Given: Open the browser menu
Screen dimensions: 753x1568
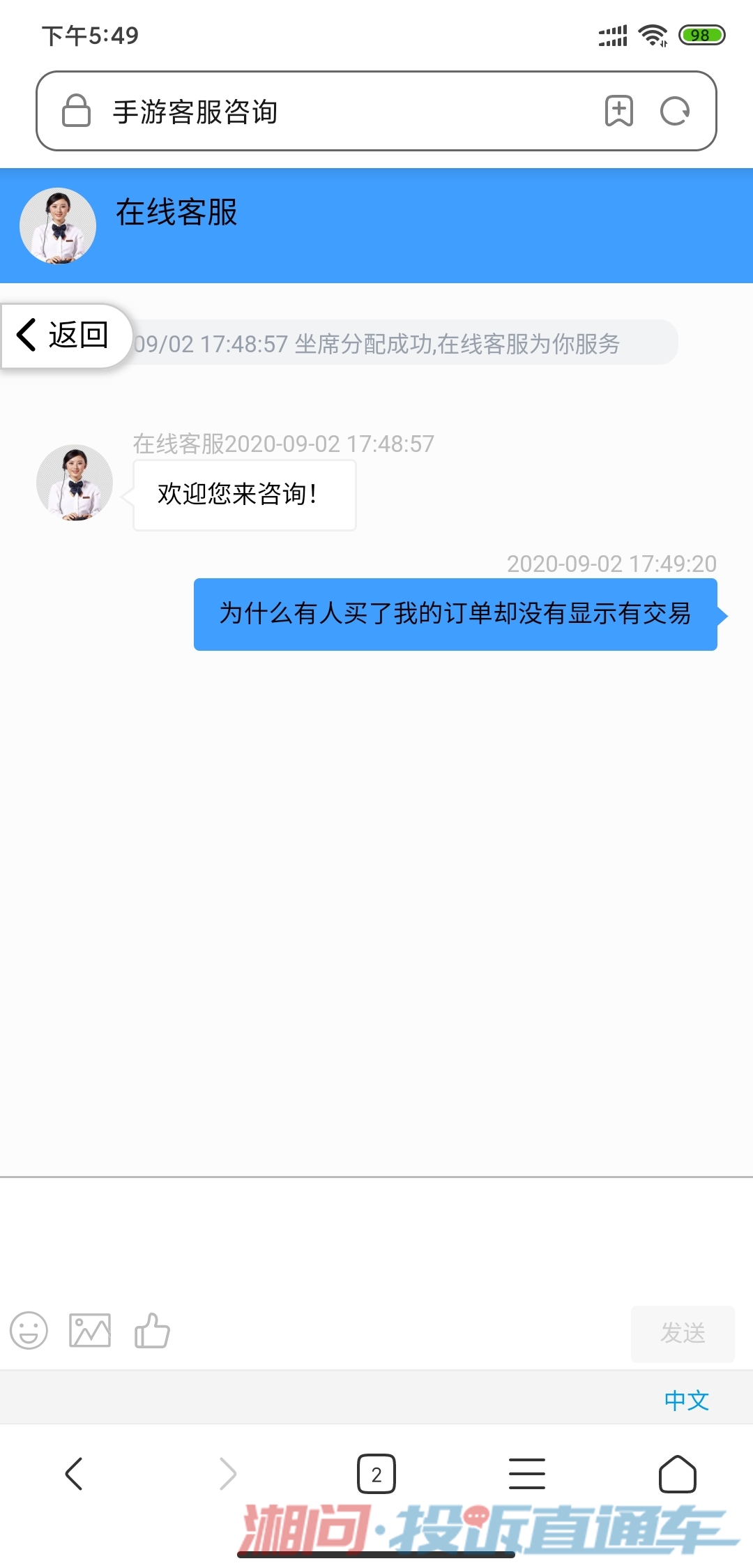Looking at the screenshot, I should (x=527, y=1474).
